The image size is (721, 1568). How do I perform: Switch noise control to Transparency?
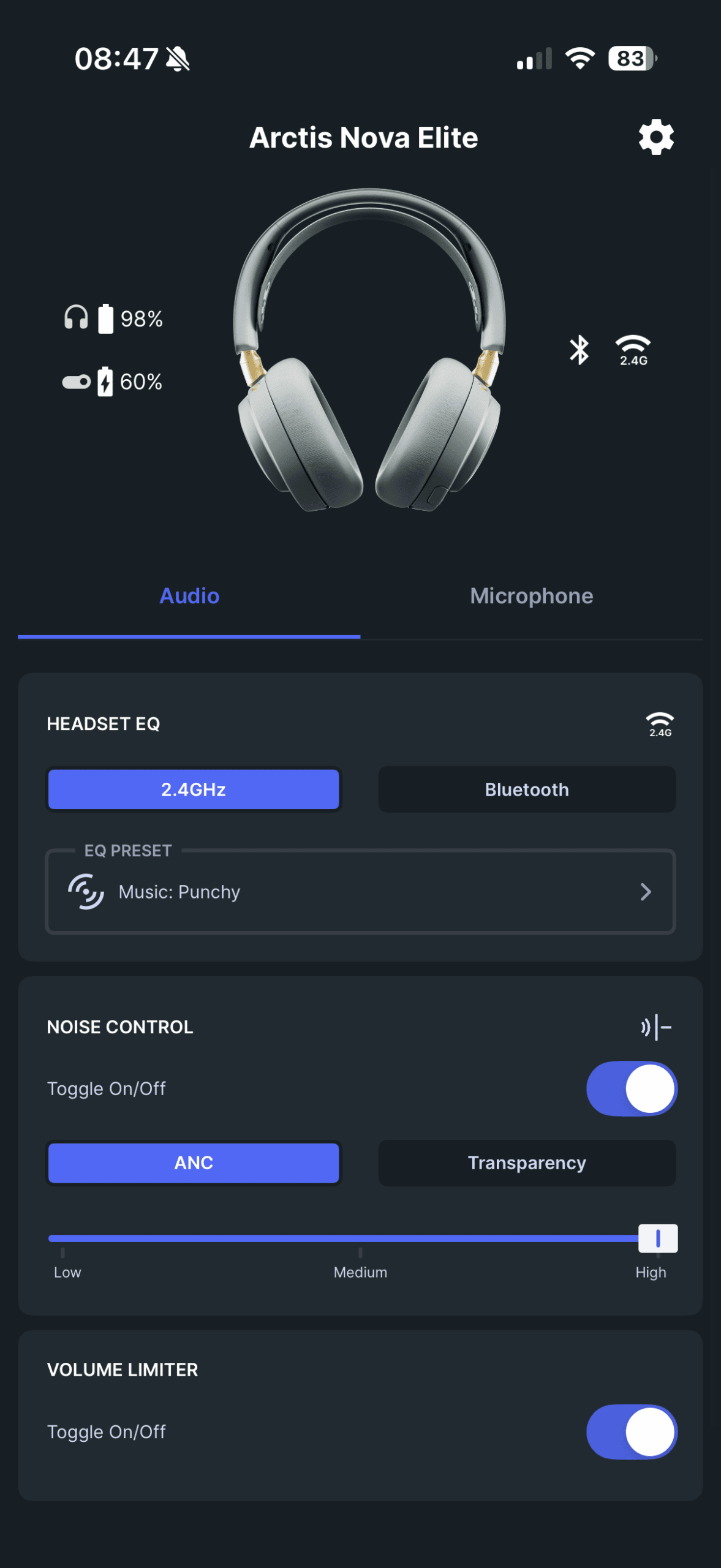527,1163
